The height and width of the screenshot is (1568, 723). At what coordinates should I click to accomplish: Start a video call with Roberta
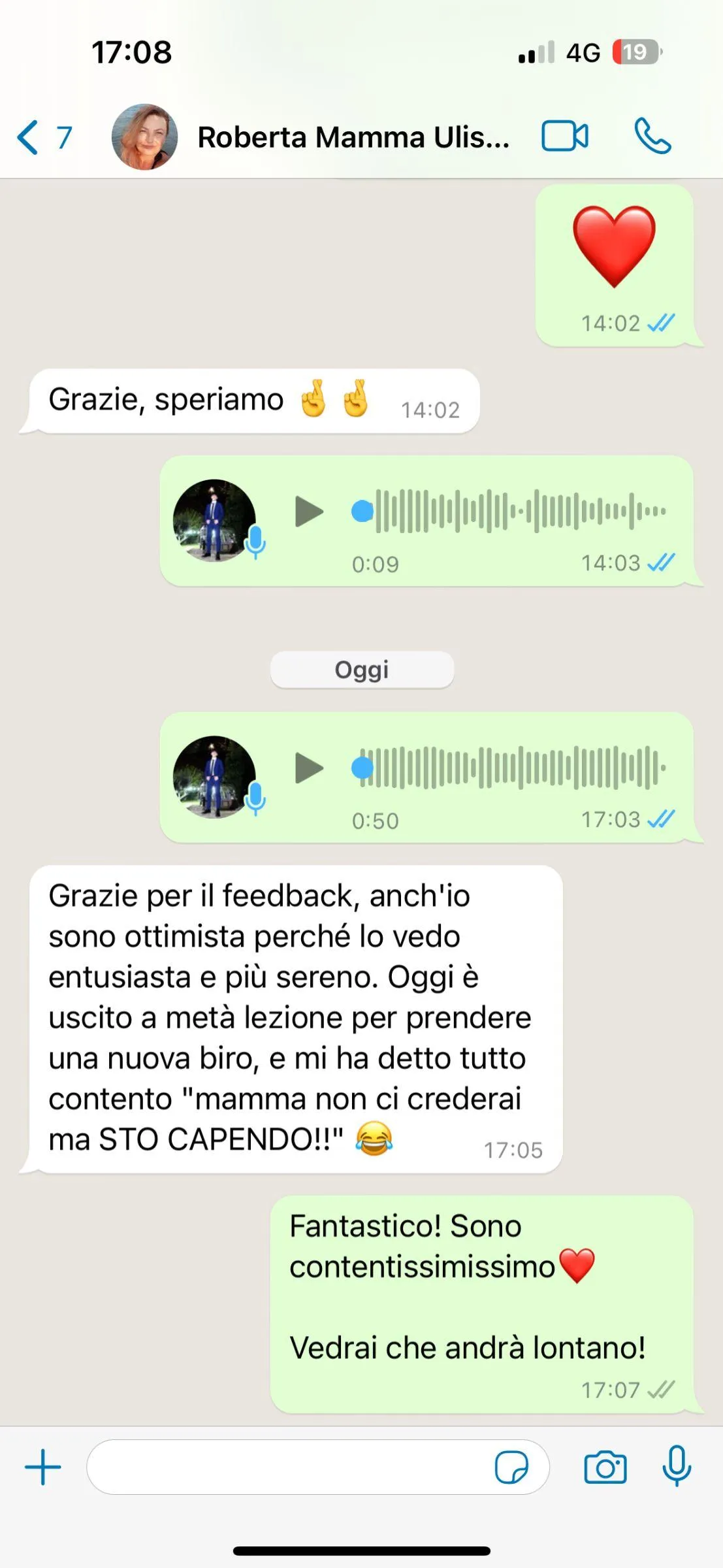click(565, 137)
